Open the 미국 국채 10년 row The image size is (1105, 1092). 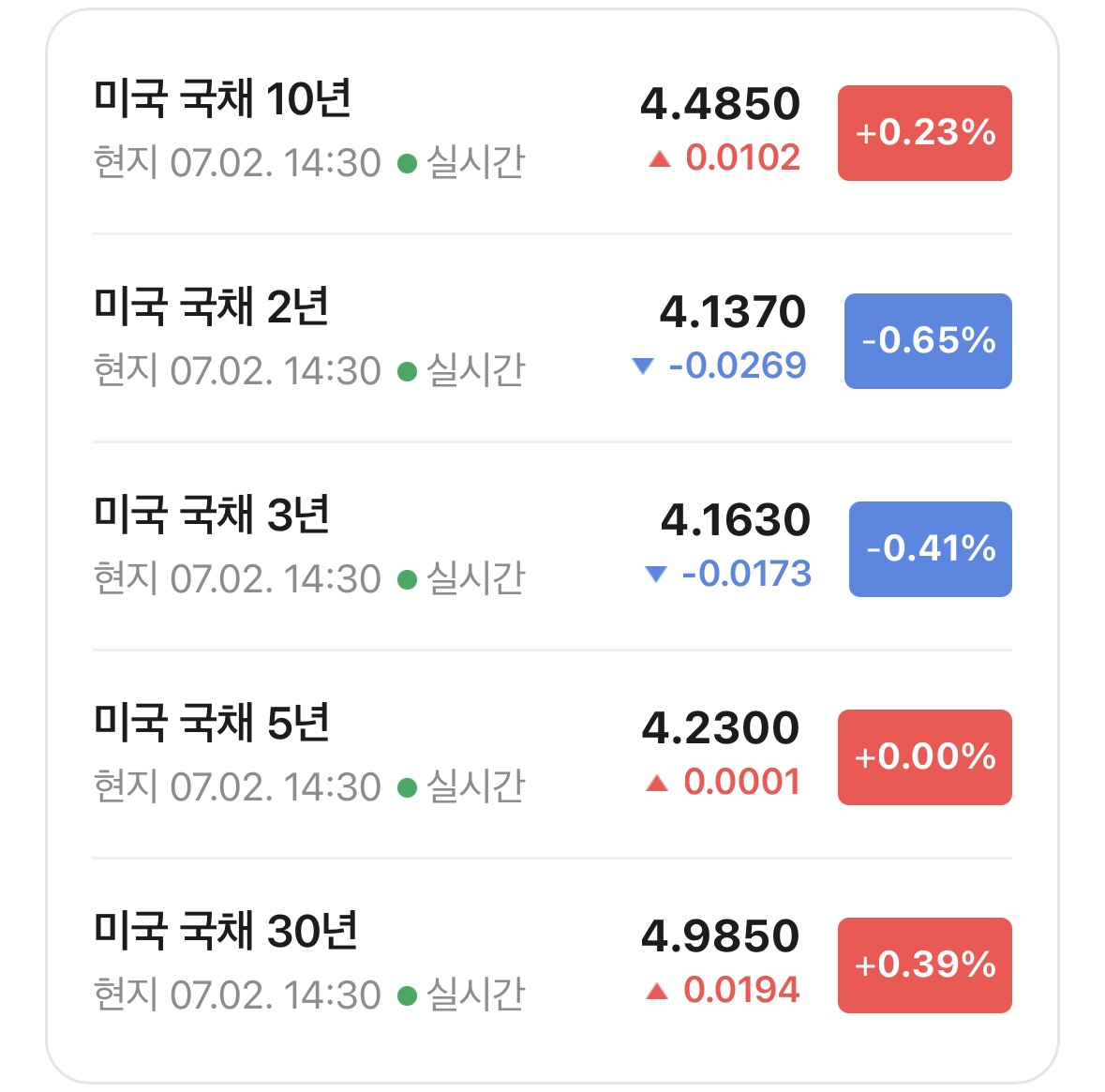pyautogui.click(x=553, y=131)
